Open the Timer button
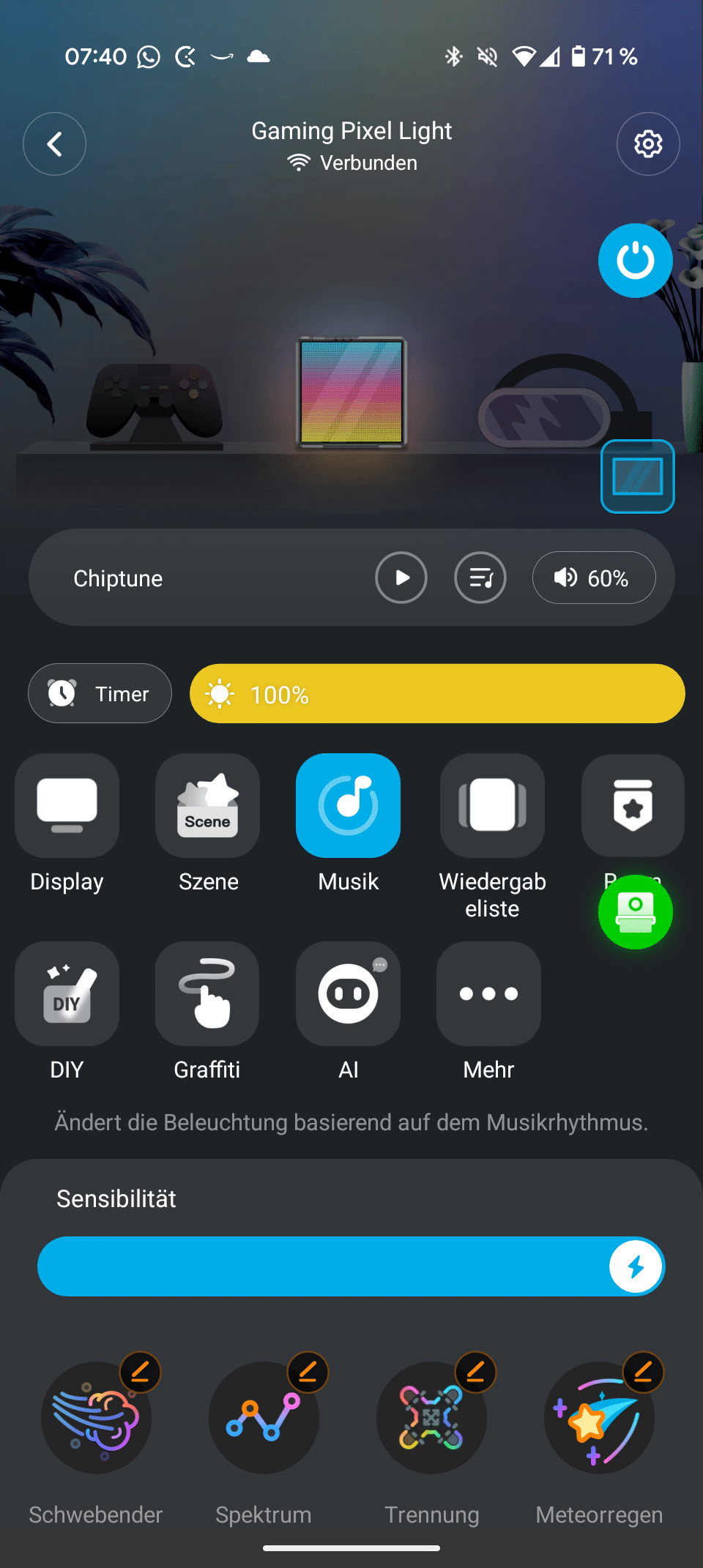 [100, 693]
